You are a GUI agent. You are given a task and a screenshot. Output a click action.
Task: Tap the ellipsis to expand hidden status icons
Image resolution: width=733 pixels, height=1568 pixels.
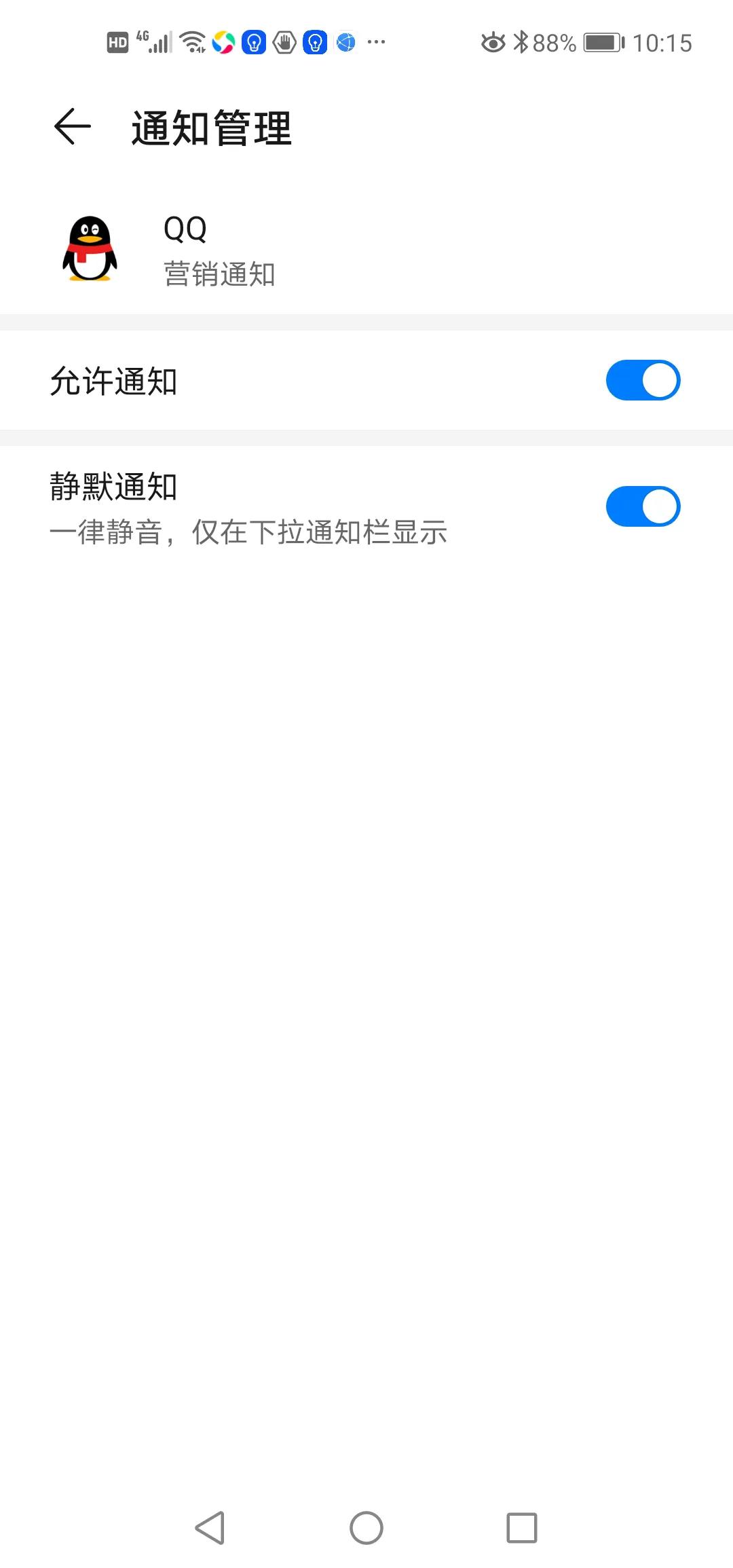[x=374, y=42]
